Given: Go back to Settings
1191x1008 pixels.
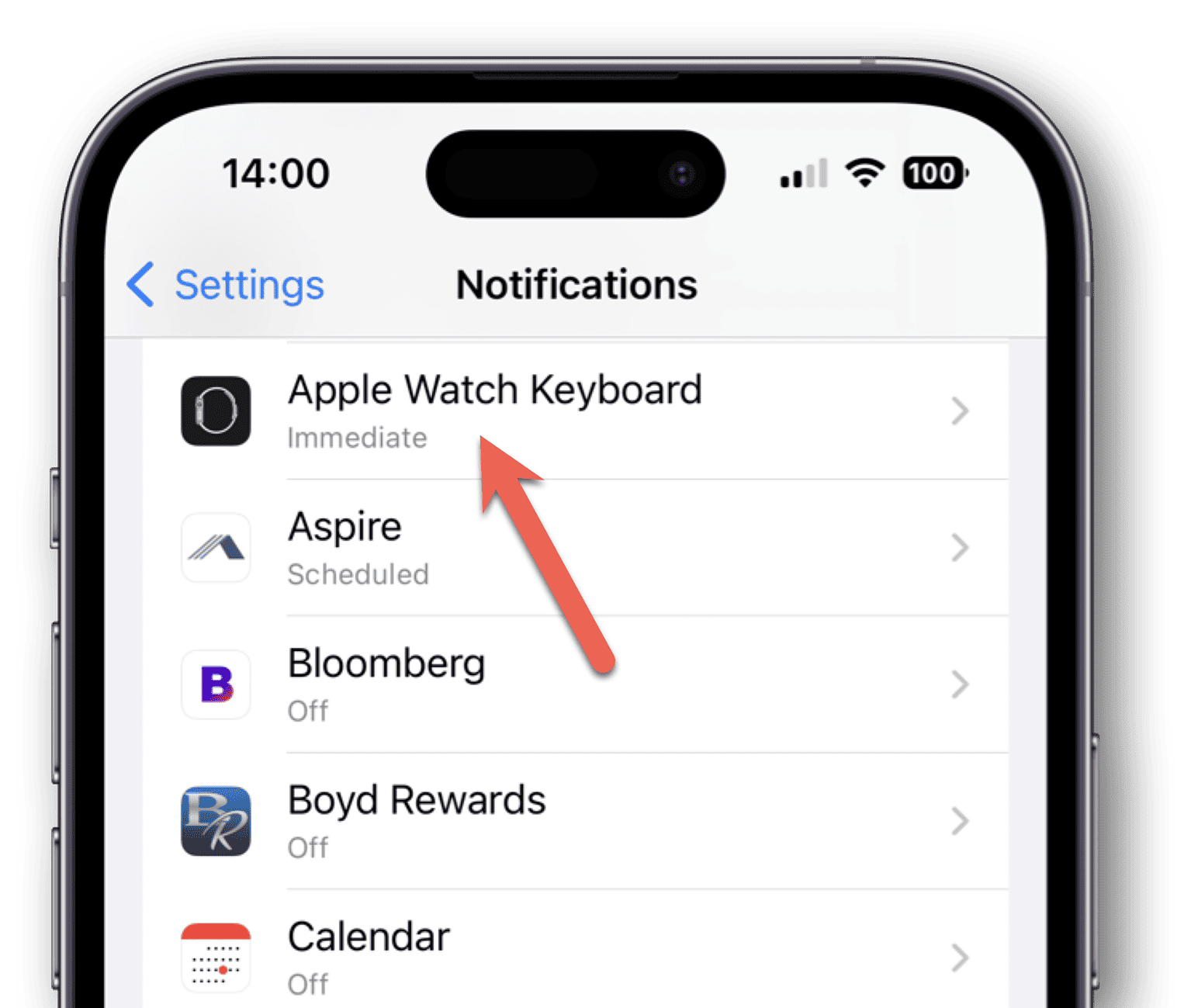Looking at the screenshot, I should coord(227,285).
